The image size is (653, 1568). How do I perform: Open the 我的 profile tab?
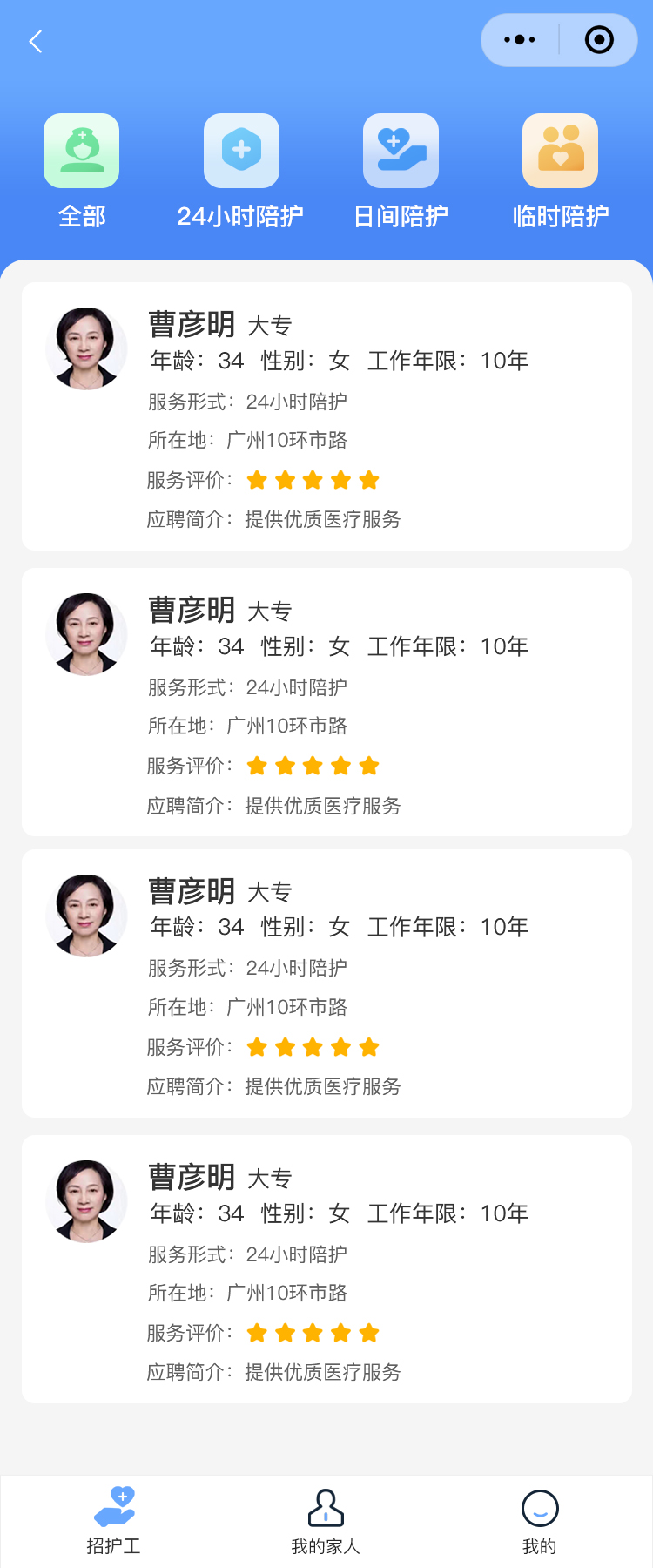coord(539,1521)
